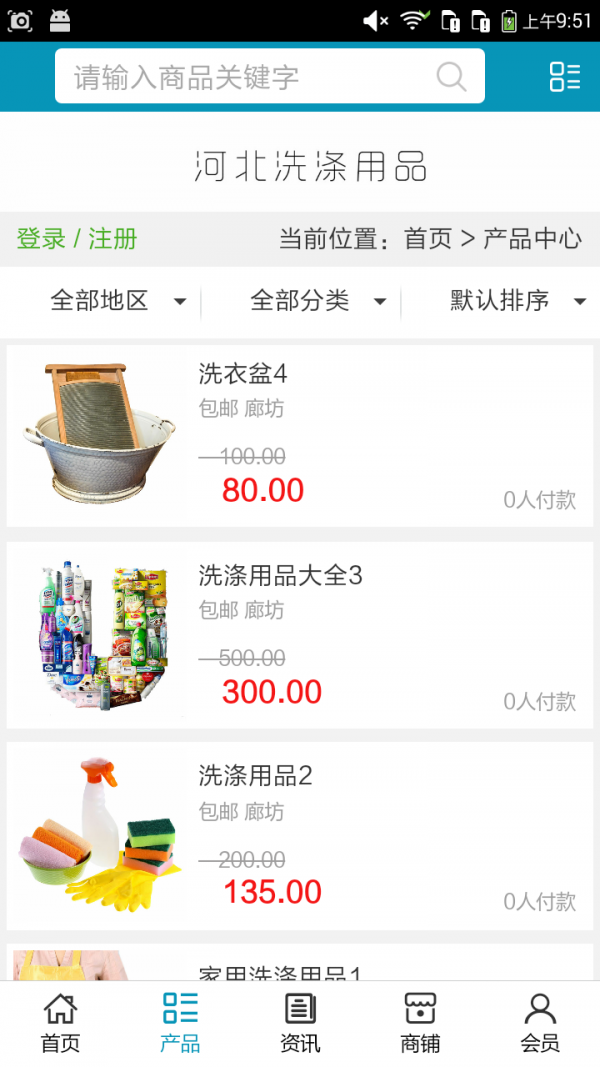
Task: Switch to the 资讯 tab
Action: click(x=300, y=1023)
